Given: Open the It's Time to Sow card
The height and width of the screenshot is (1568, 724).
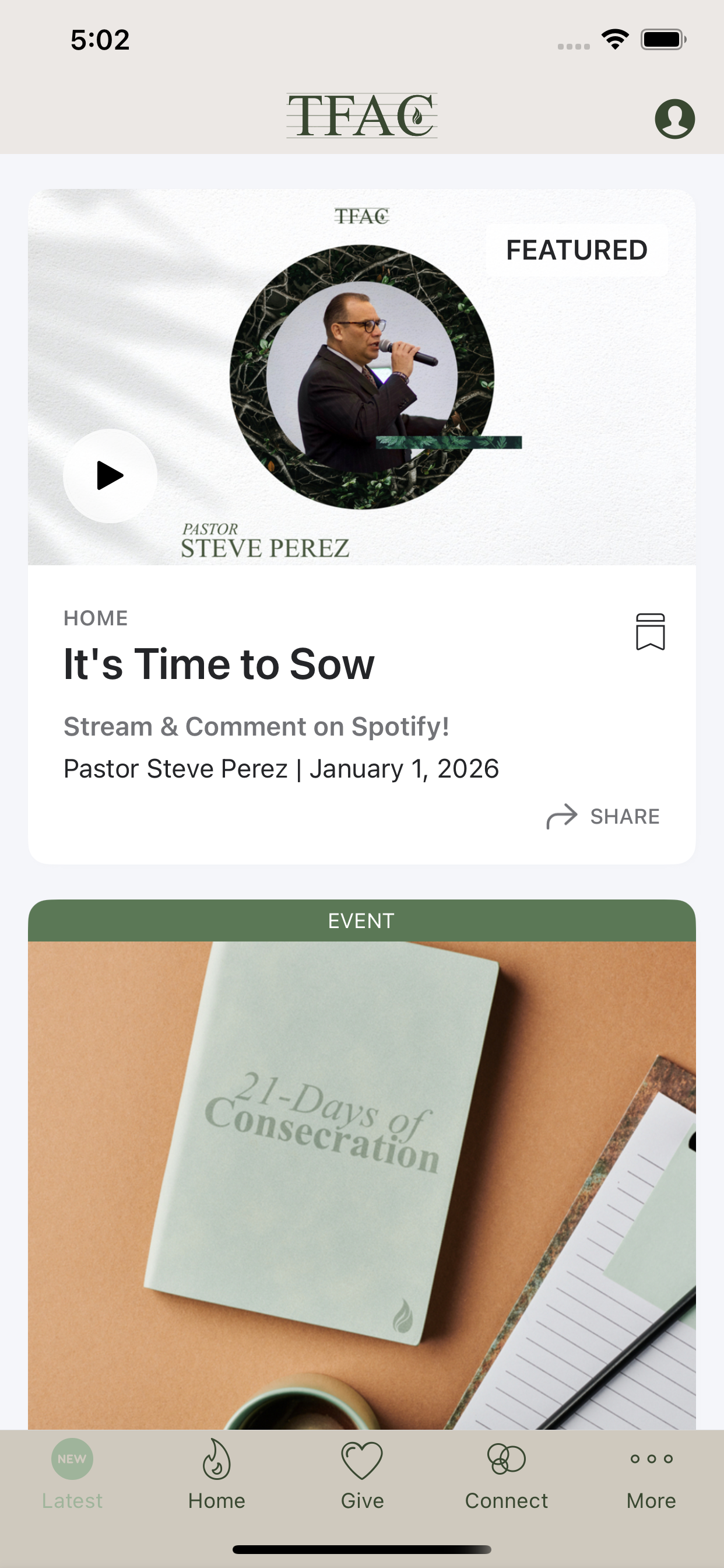Looking at the screenshot, I should coord(219,664).
